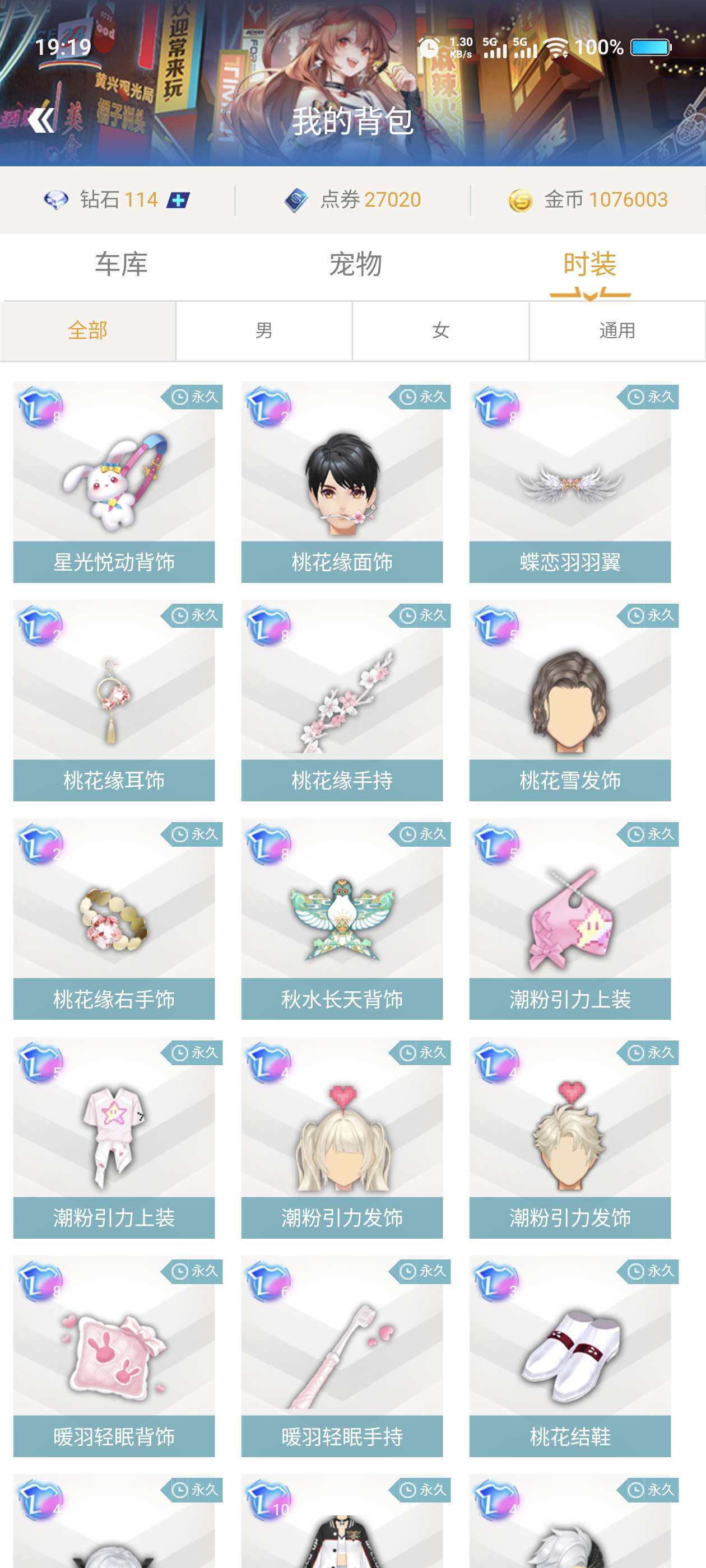View the 桃花缘右手饰 bracelet item
The image size is (706, 1568).
click(x=114, y=919)
